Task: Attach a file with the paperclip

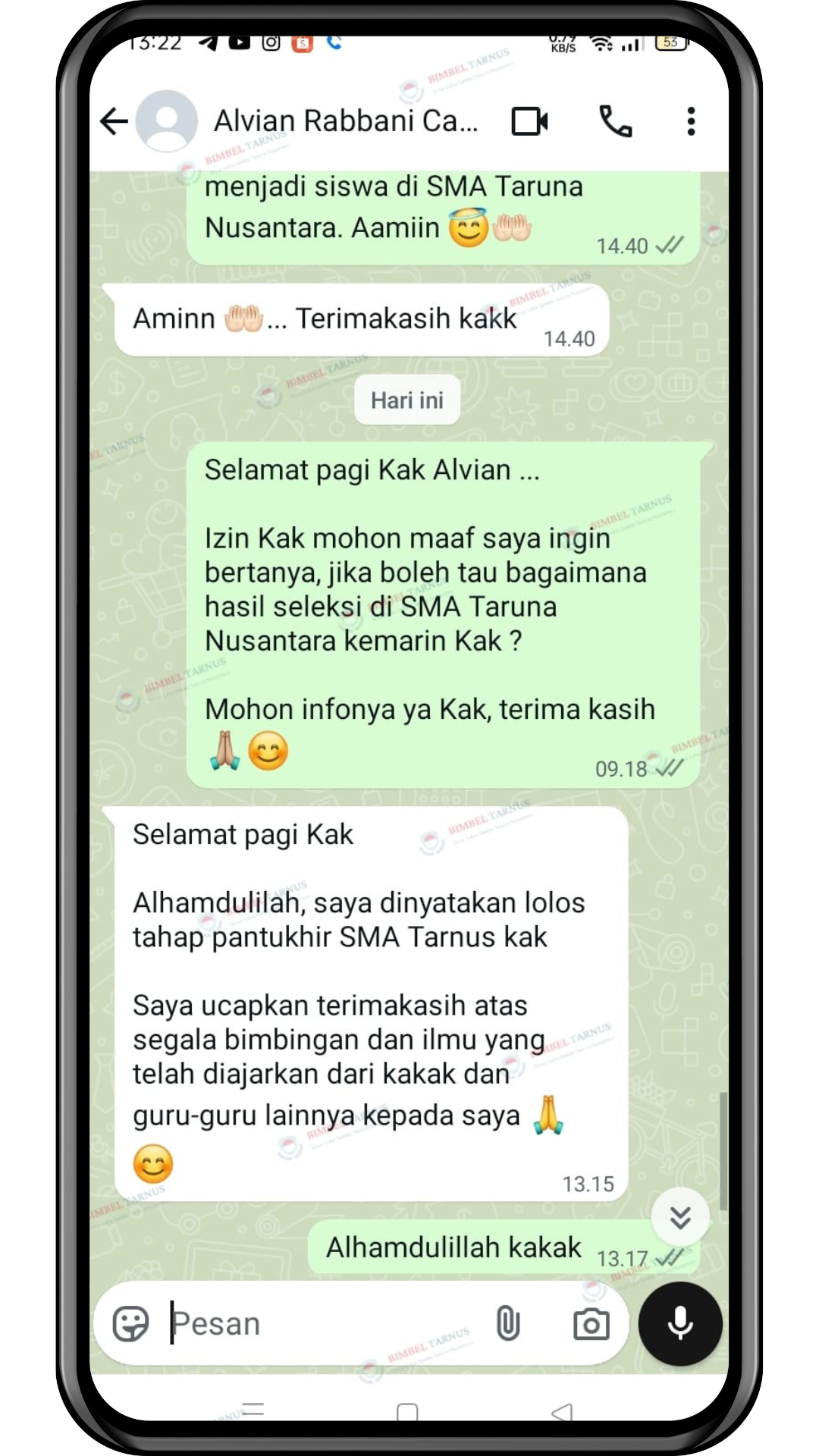Action: (x=507, y=1324)
